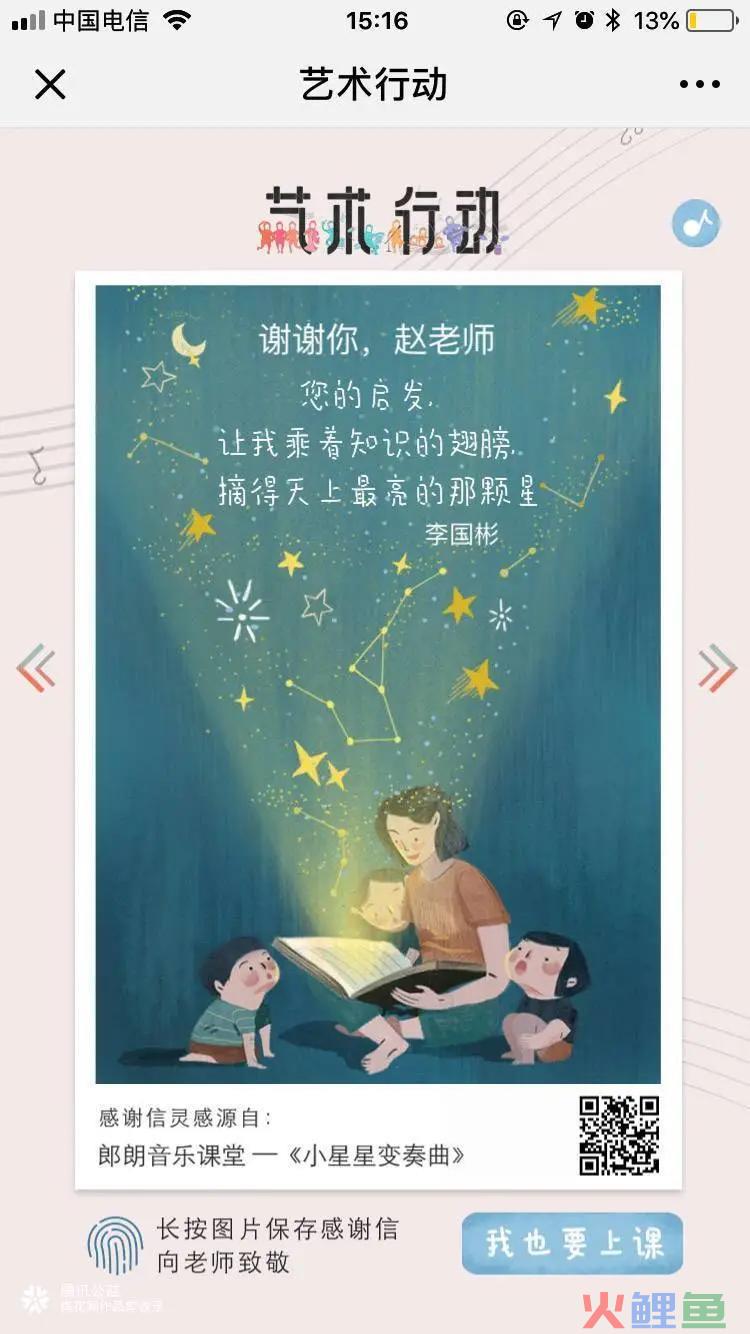The height and width of the screenshot is (1334, 750).
Task: Tap the 我也要上课 button
Action: 572,1243
